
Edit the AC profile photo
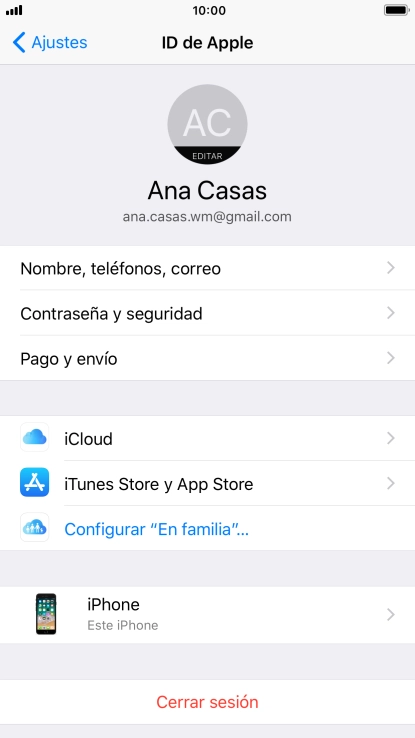point(208,124)
